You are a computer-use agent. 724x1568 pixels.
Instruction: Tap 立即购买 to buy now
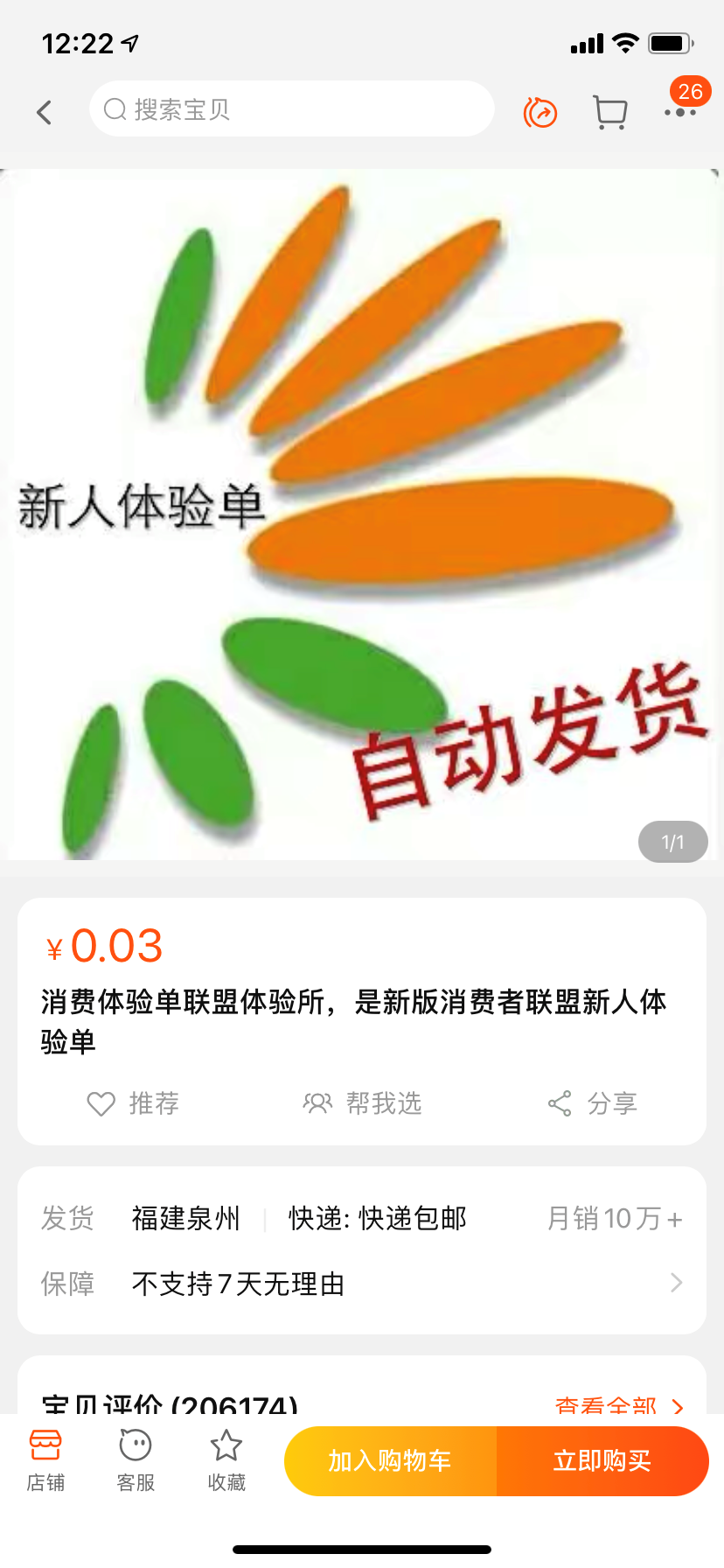602,1460
